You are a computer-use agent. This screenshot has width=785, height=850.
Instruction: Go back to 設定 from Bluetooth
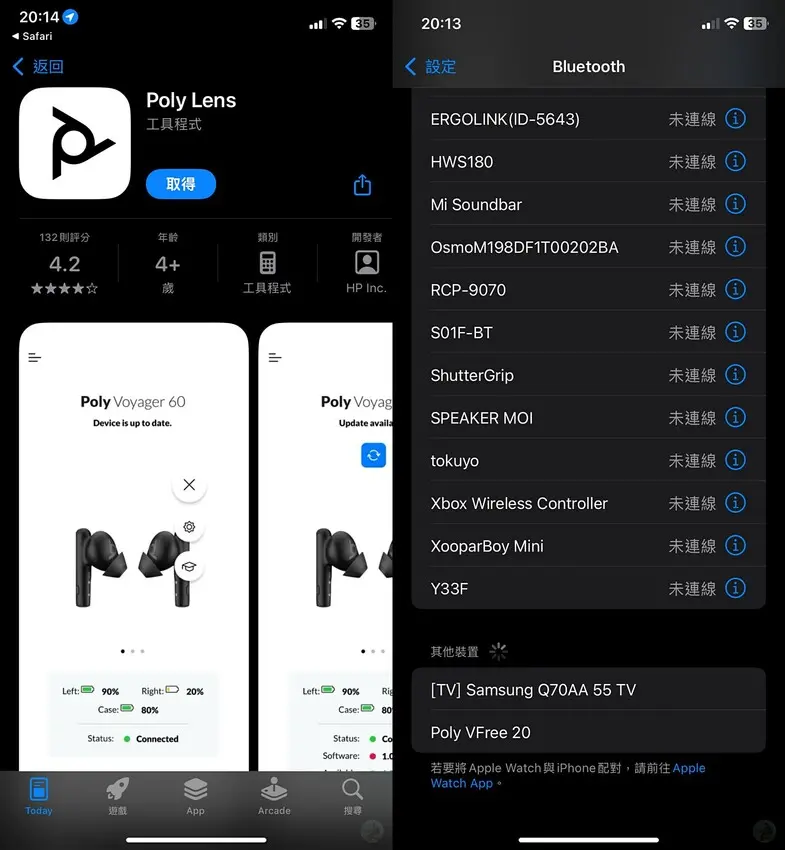(431, 67)
